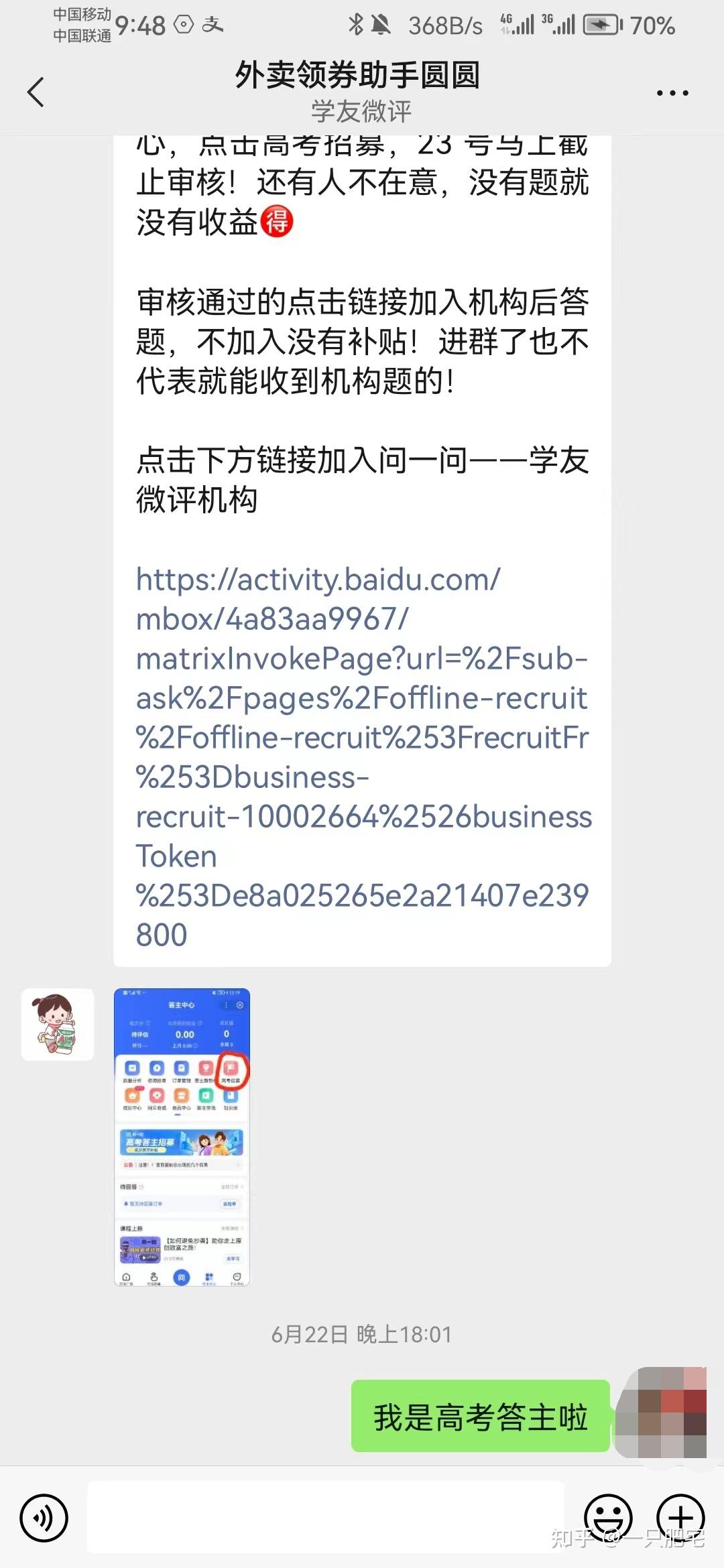Tap the message text input field
Screen dimensions: 724x1568
click(x=326, y=1517)
